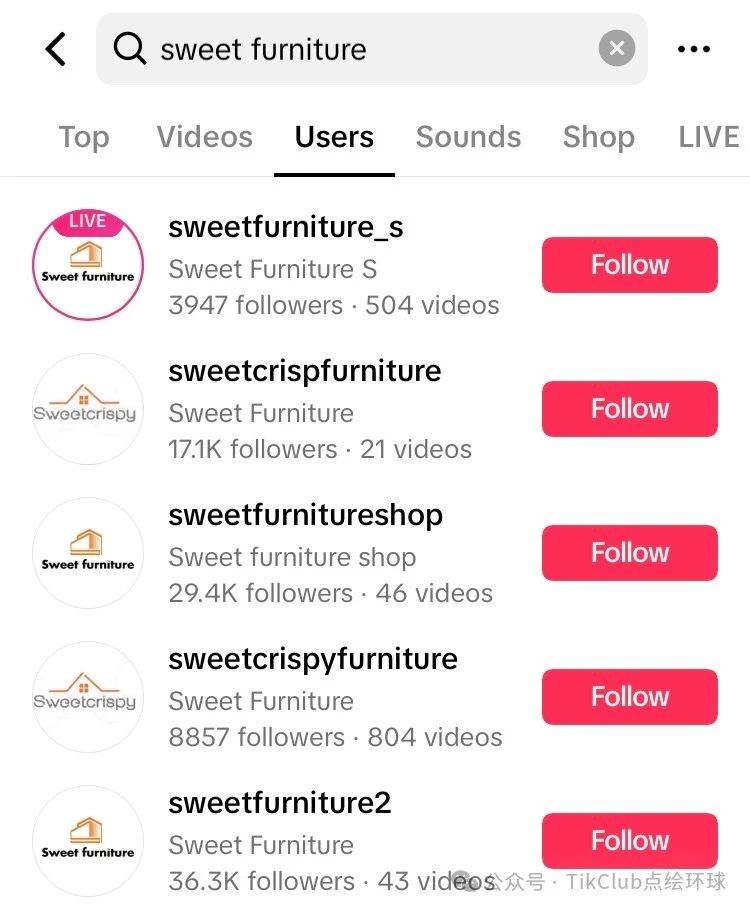The height and width of the screenshot is (912, 750).
Task: Go back using the top-left arrow
Action: click(x=56, y=49)
